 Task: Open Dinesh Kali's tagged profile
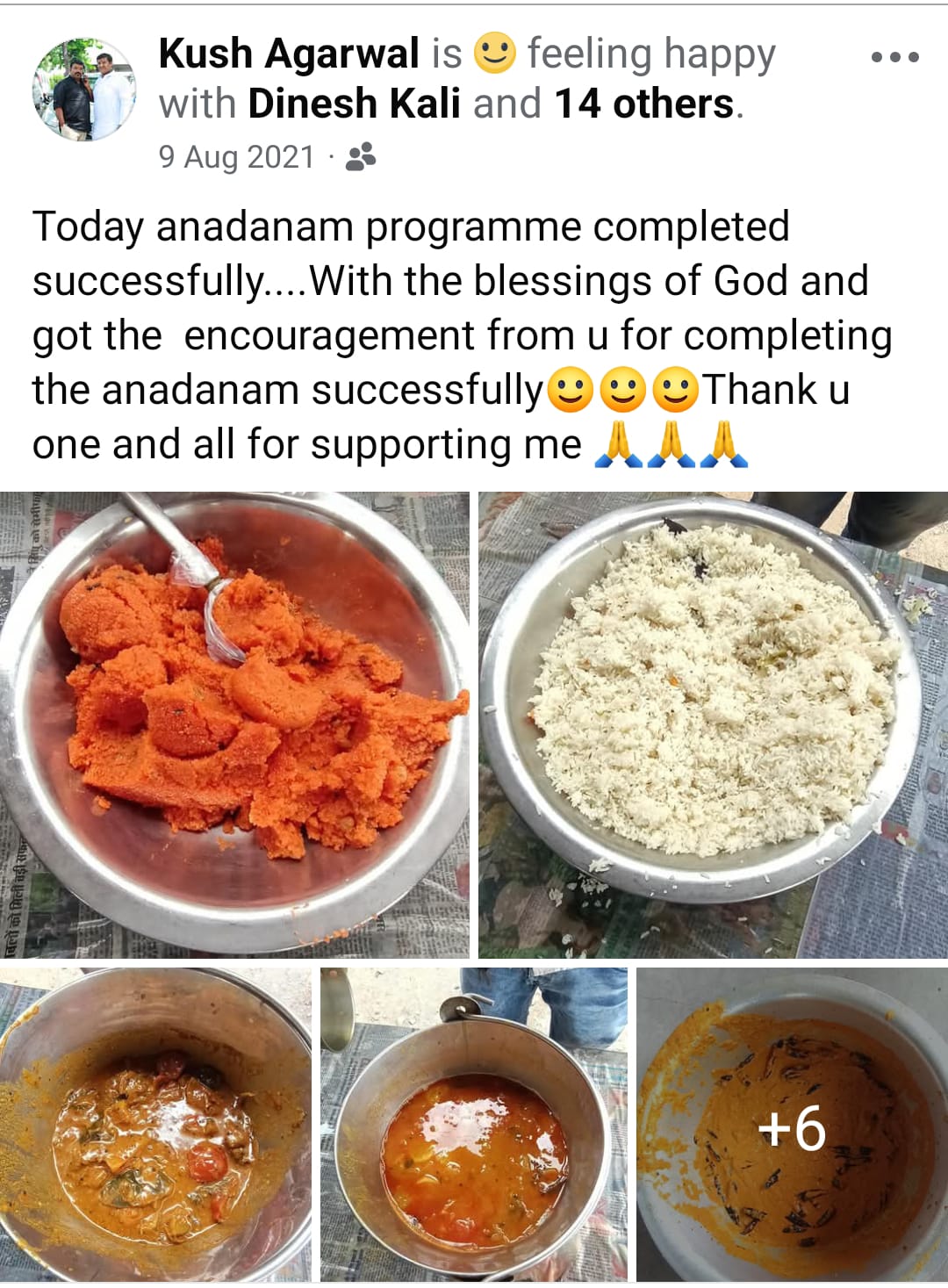click(x=354, y=104)
